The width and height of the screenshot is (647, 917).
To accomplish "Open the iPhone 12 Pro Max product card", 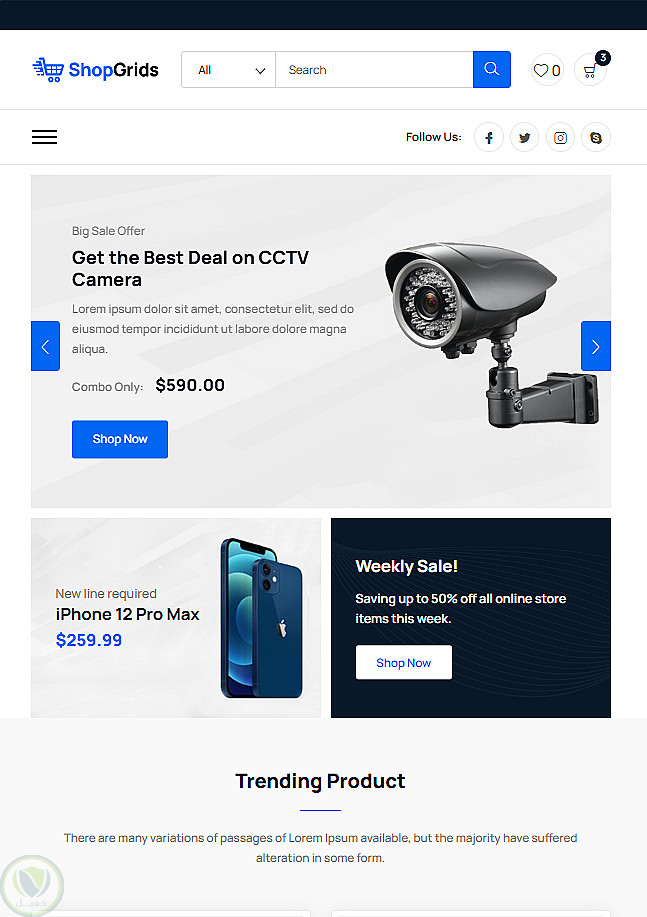I will [127, 614].
